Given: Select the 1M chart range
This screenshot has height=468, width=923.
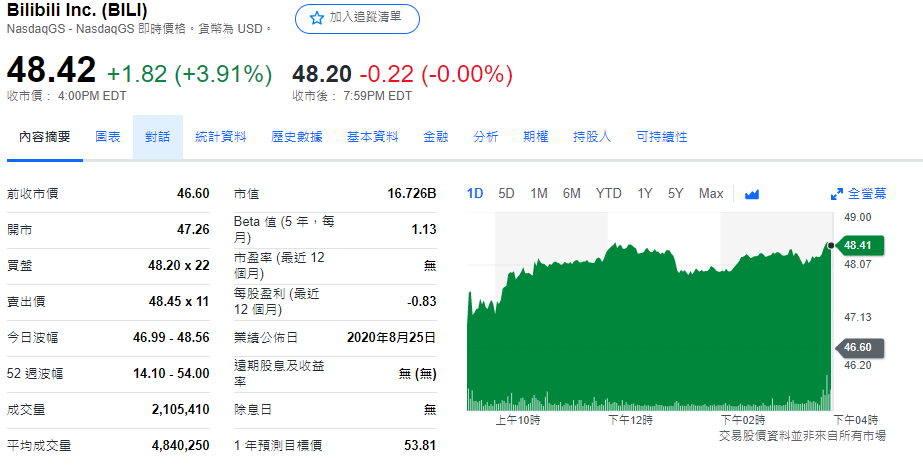Looking at the screenshot, I should pyautogui.click(x=538, y=193).
